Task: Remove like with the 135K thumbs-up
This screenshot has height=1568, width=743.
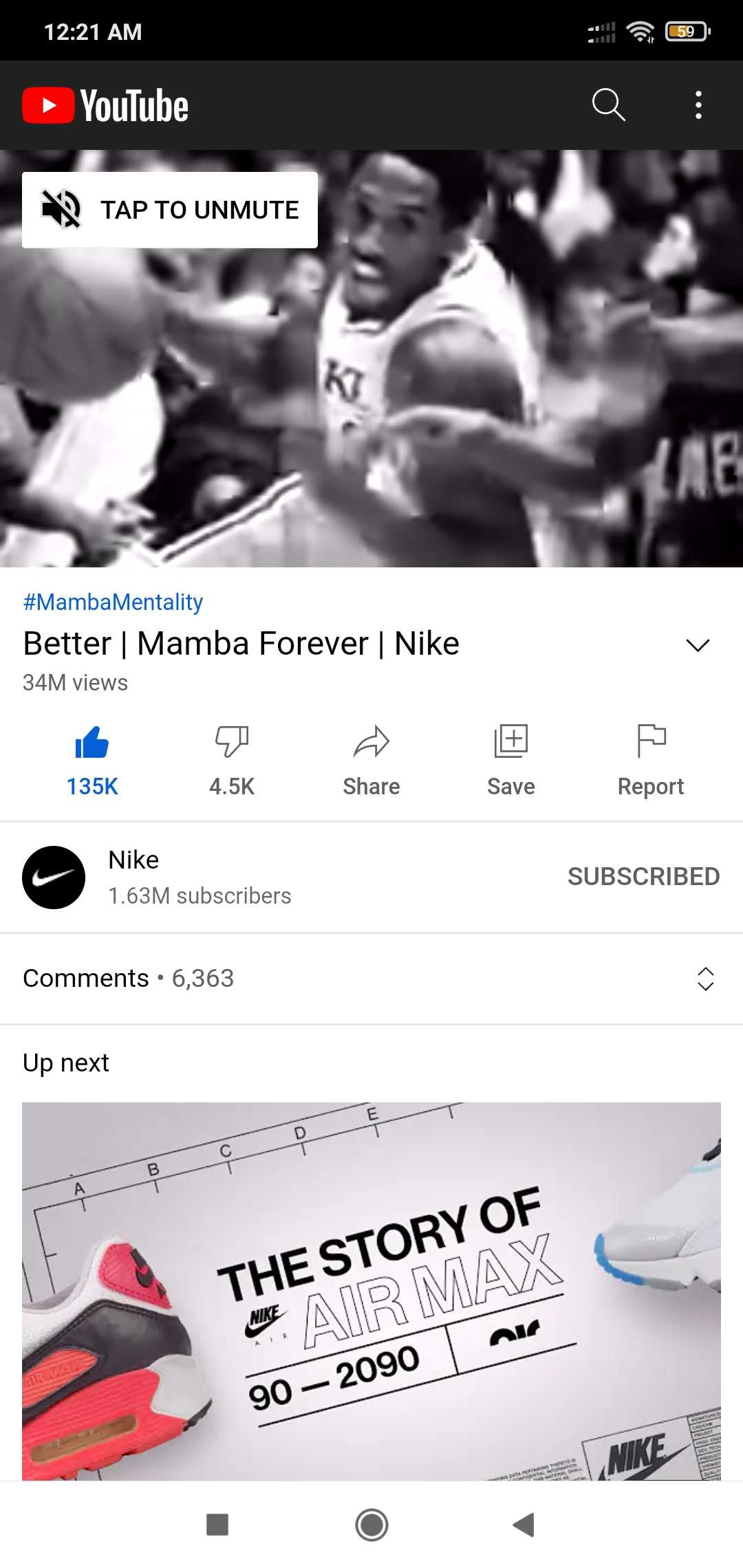Action: (92, 760)
